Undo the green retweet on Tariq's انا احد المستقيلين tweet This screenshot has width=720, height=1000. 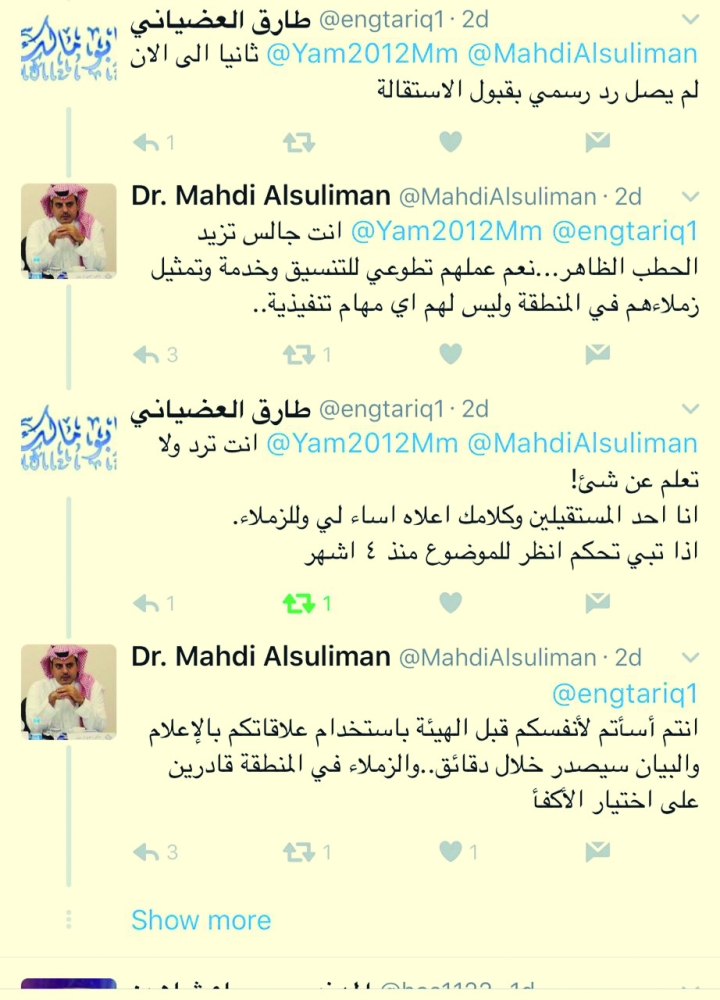pos(299,603)
